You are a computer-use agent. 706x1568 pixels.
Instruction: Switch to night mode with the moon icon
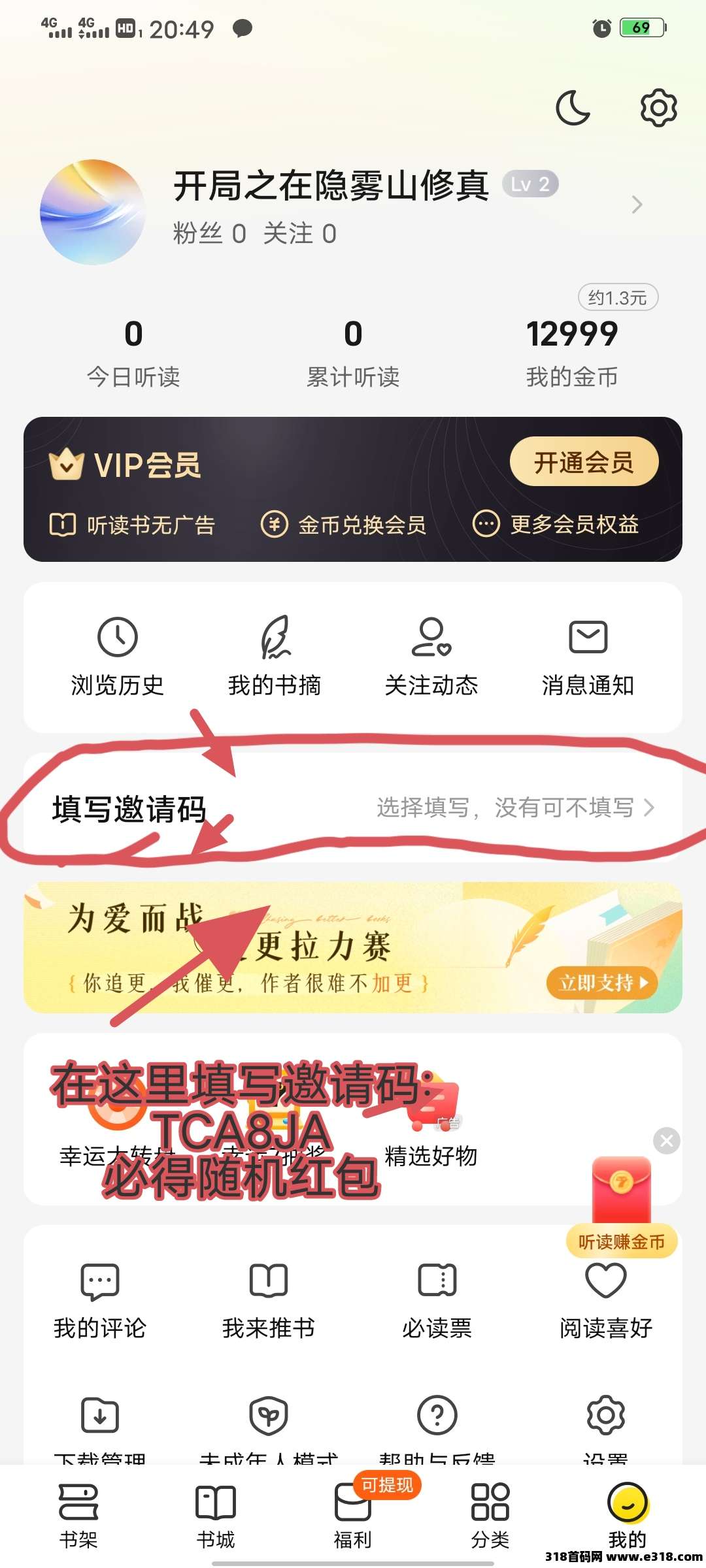point(573,108)
